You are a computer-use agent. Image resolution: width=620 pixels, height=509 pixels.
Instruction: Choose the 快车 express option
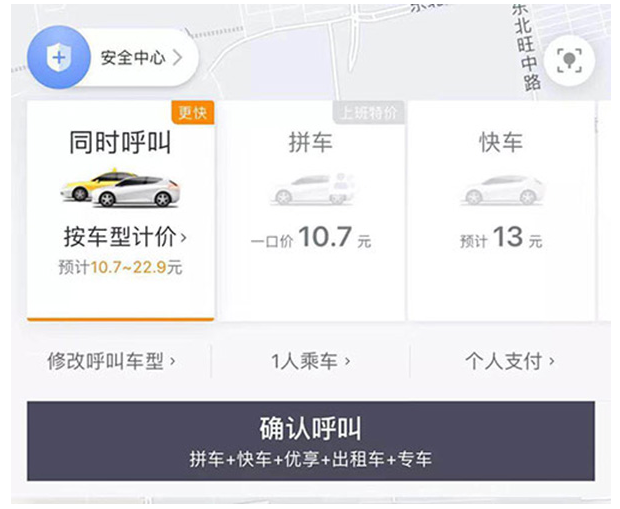tap(500, 210)
